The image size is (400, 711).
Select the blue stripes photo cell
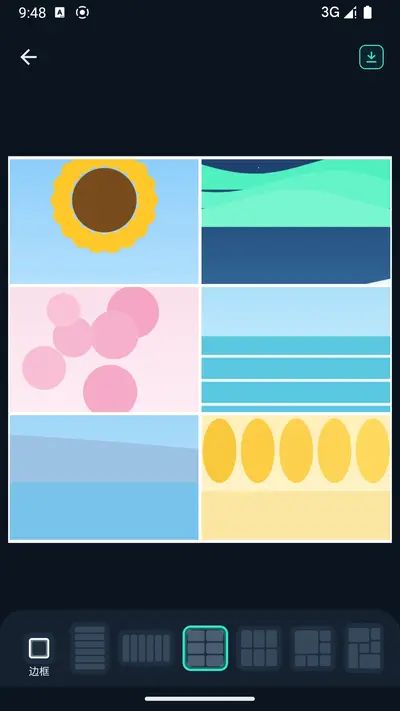(296, 350)
